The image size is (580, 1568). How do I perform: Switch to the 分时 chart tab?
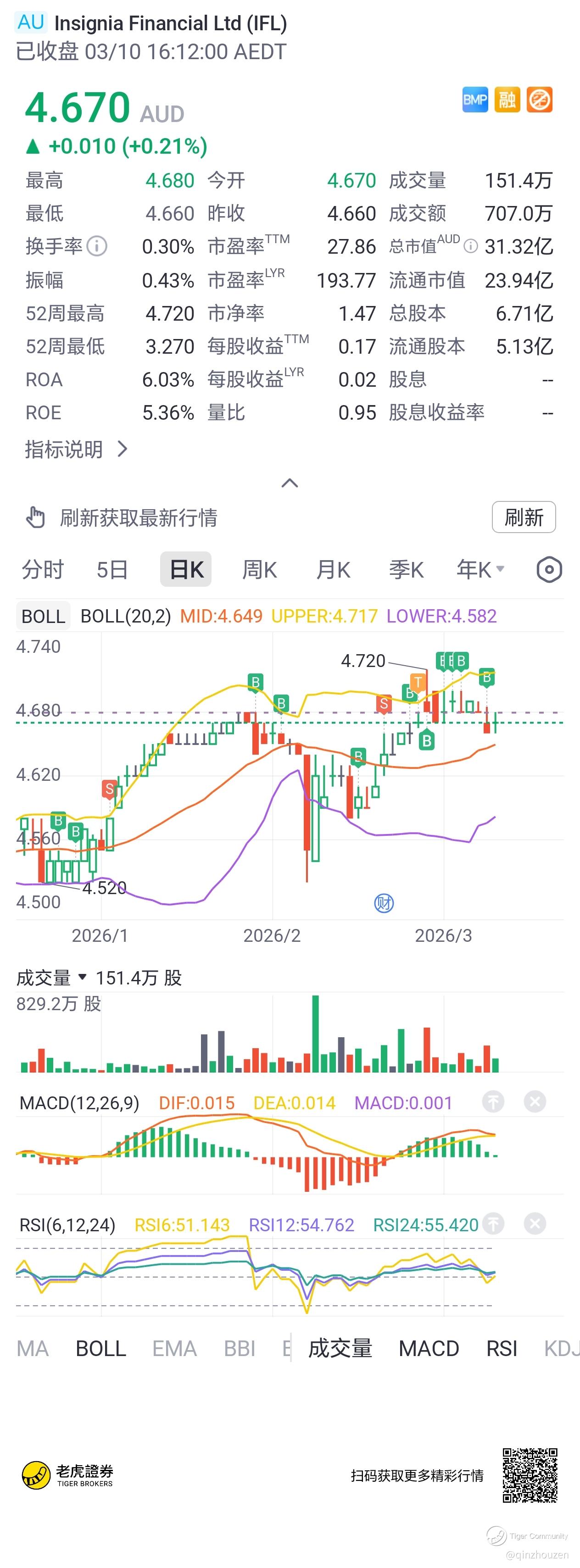tap(43, 570)
